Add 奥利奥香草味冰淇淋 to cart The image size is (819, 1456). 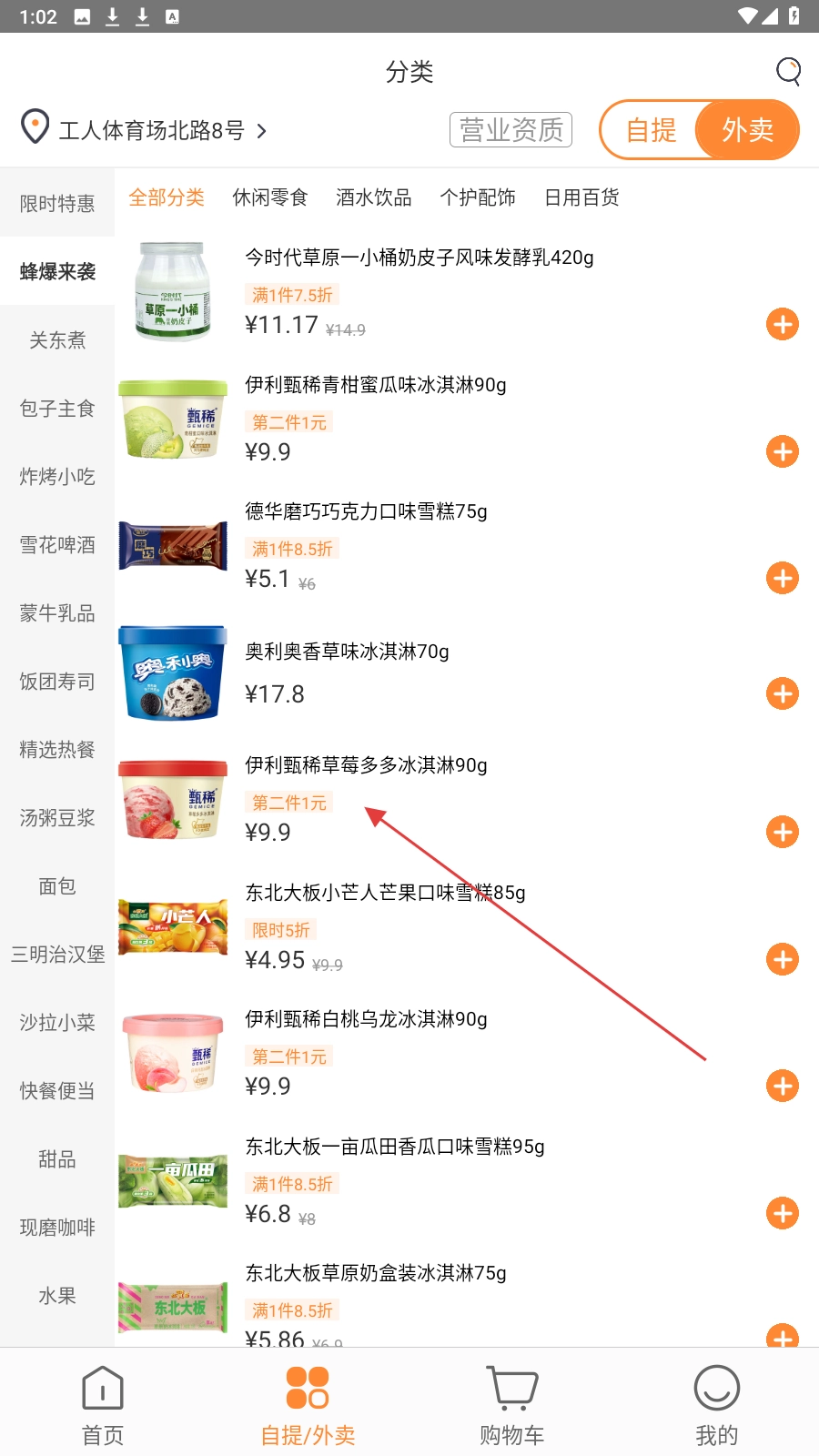(782, 693)
